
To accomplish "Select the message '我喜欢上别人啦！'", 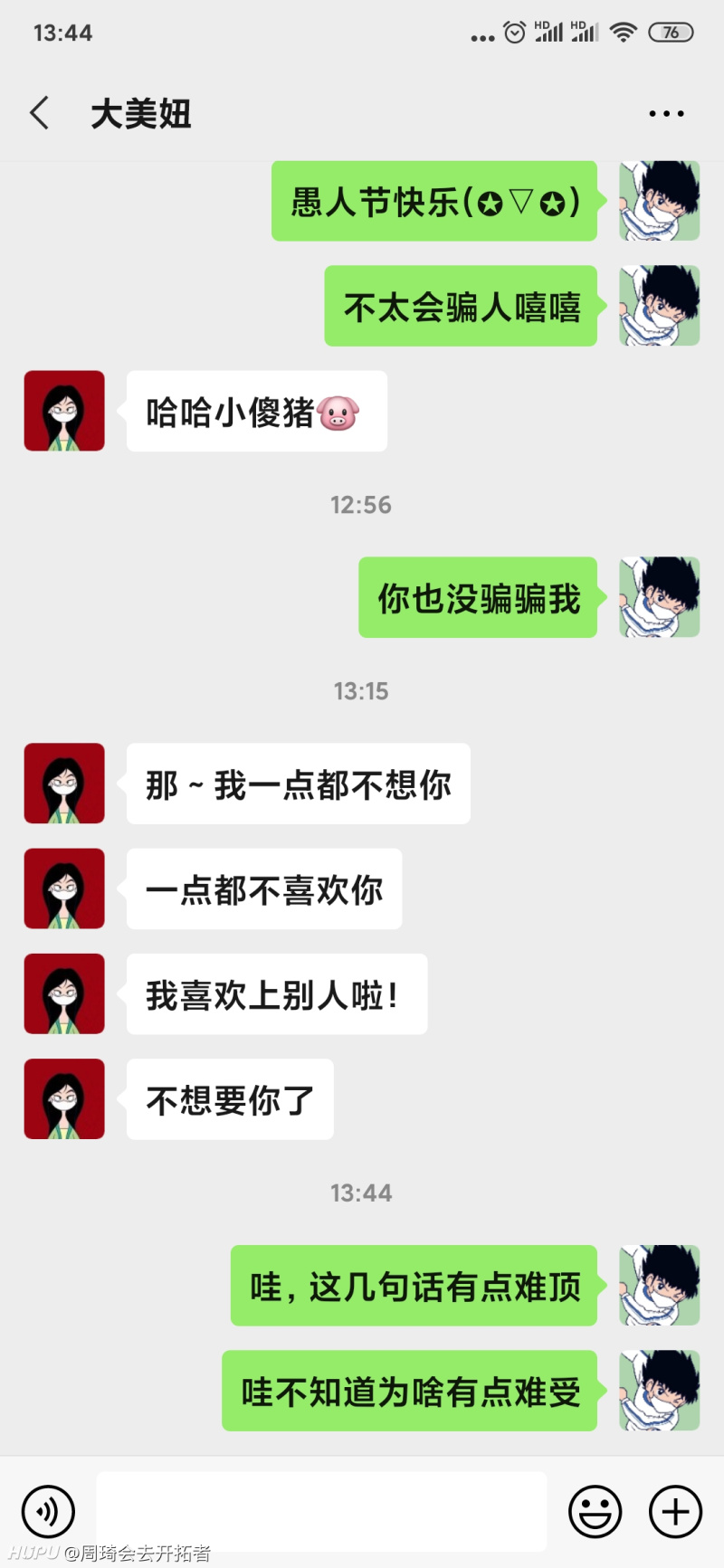I will 276,993.
